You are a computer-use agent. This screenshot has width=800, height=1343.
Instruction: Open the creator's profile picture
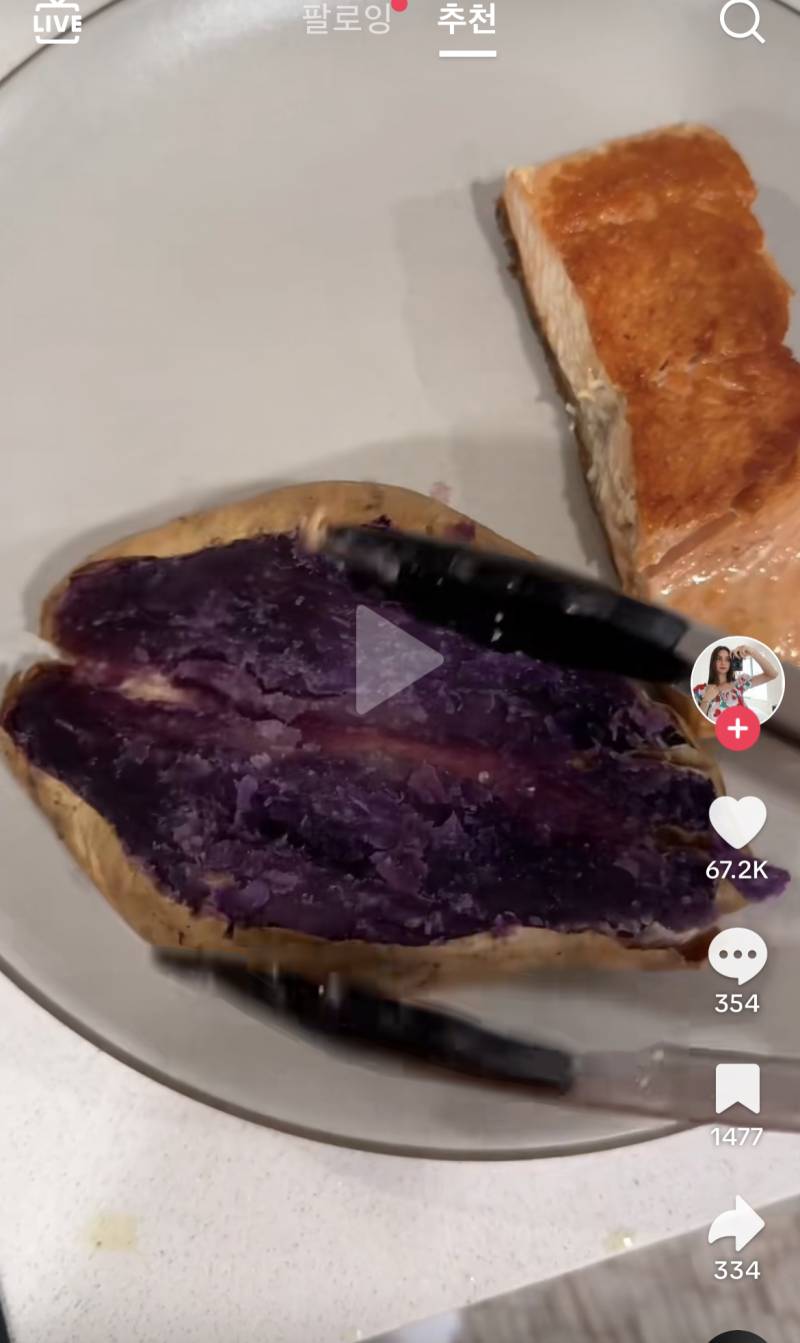(x=737, y=681)
